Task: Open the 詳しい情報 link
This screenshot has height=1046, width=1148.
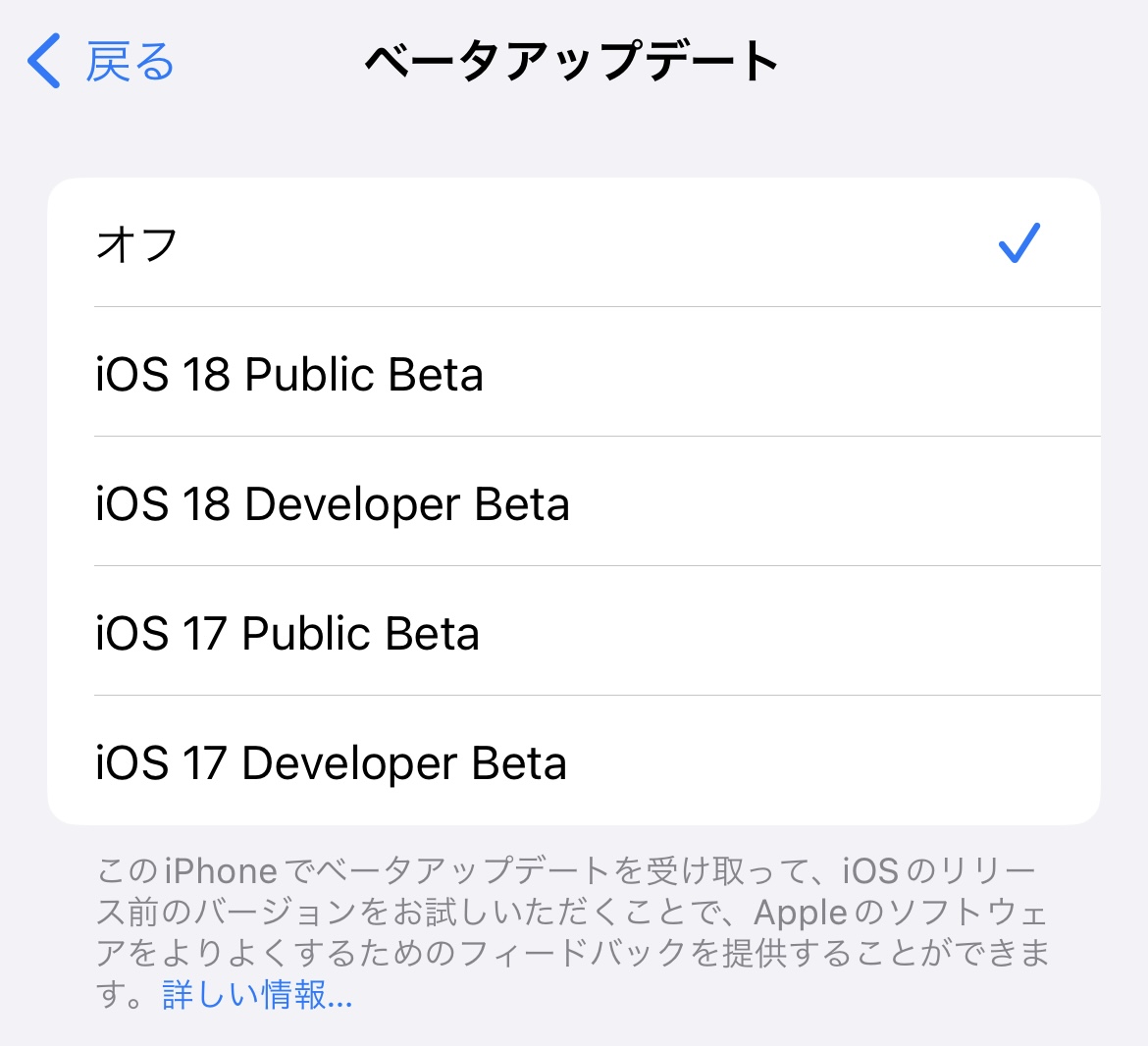Action: point(257,995)
